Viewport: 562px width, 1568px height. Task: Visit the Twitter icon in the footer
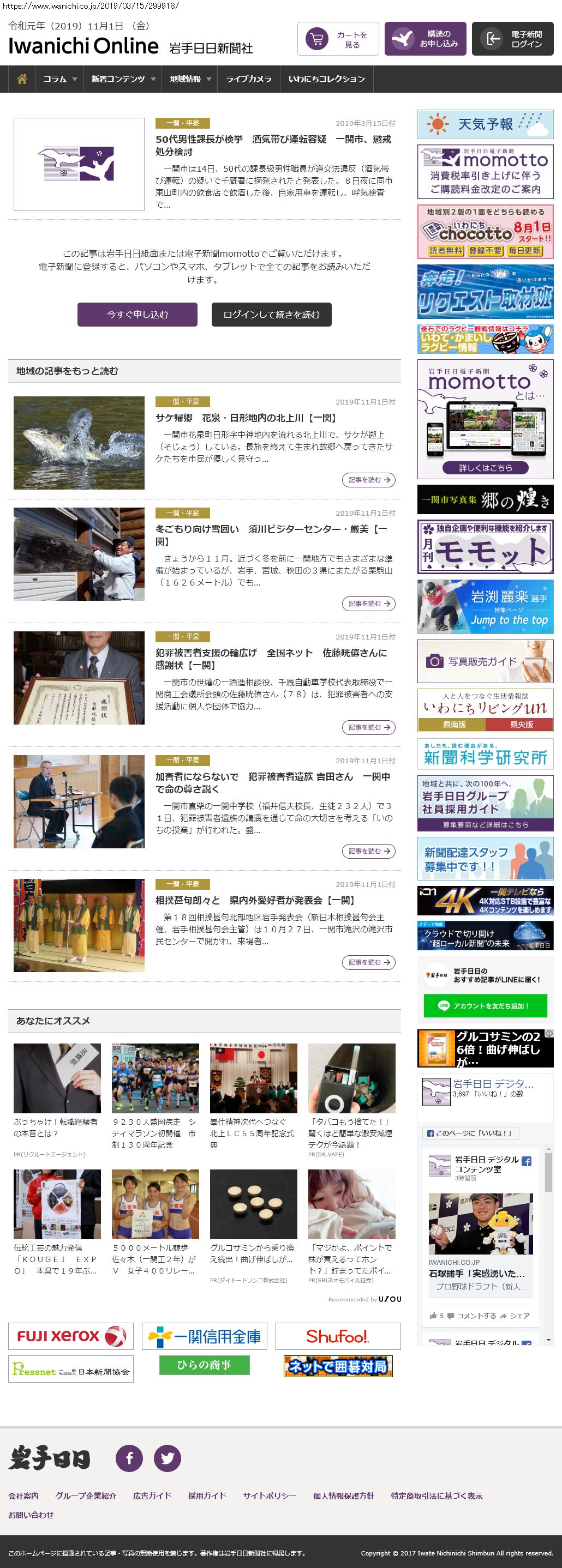(x=167, y=1458)
